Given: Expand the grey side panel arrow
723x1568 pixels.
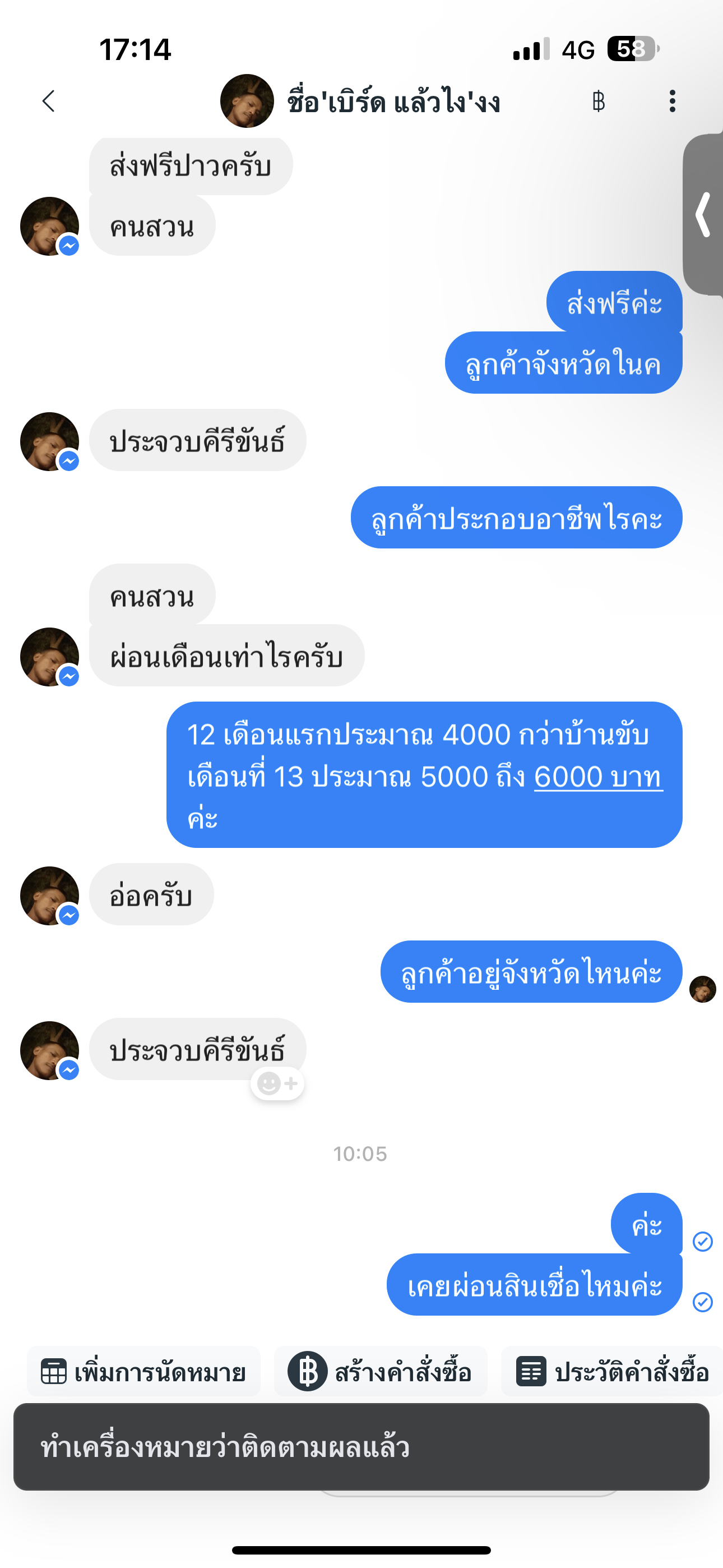Looking at the screenshot, I should [x=703, y=214].
